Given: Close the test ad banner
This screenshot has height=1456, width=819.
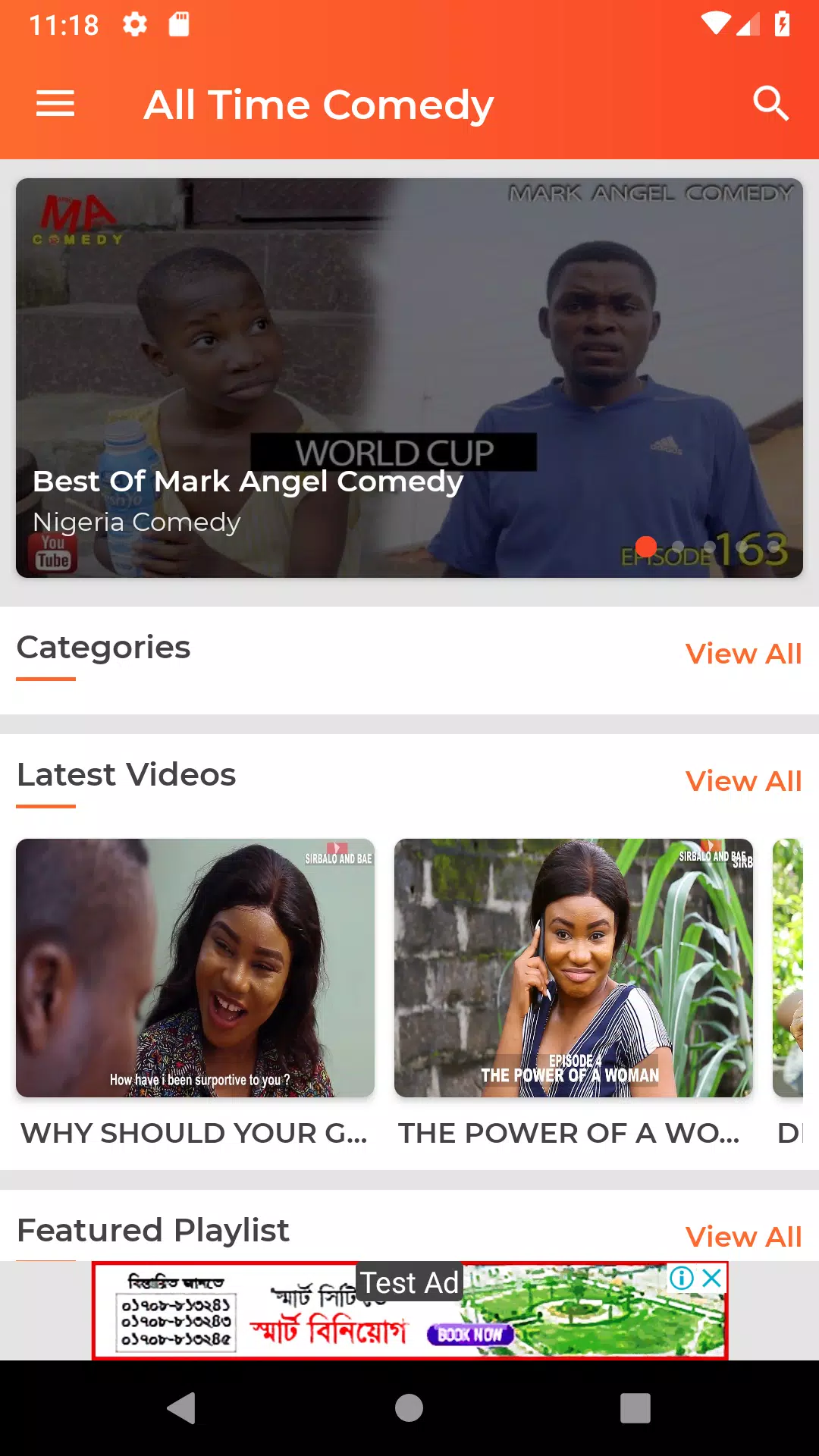Looking at the screenshot, I should point(712,1279).
